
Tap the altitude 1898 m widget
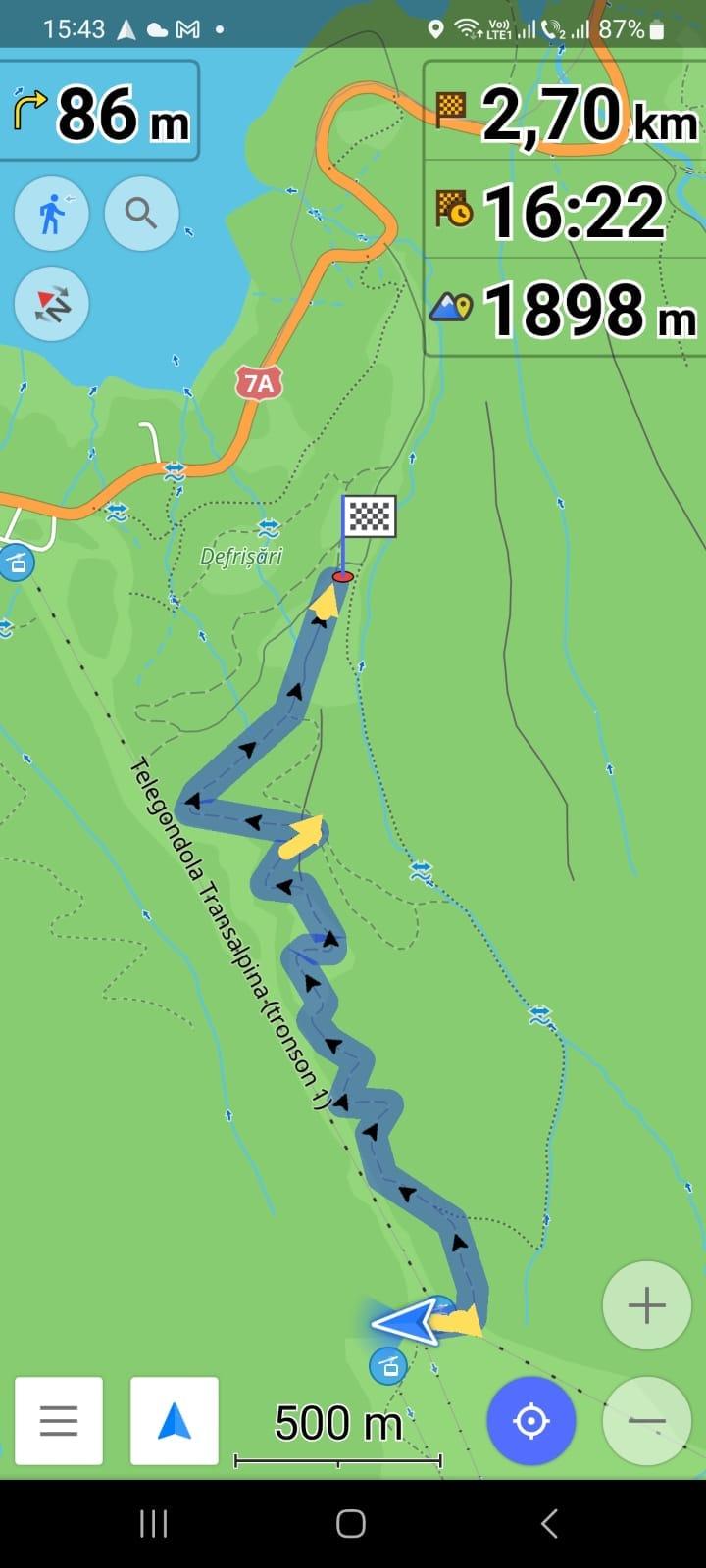click(x=565, y=308)
